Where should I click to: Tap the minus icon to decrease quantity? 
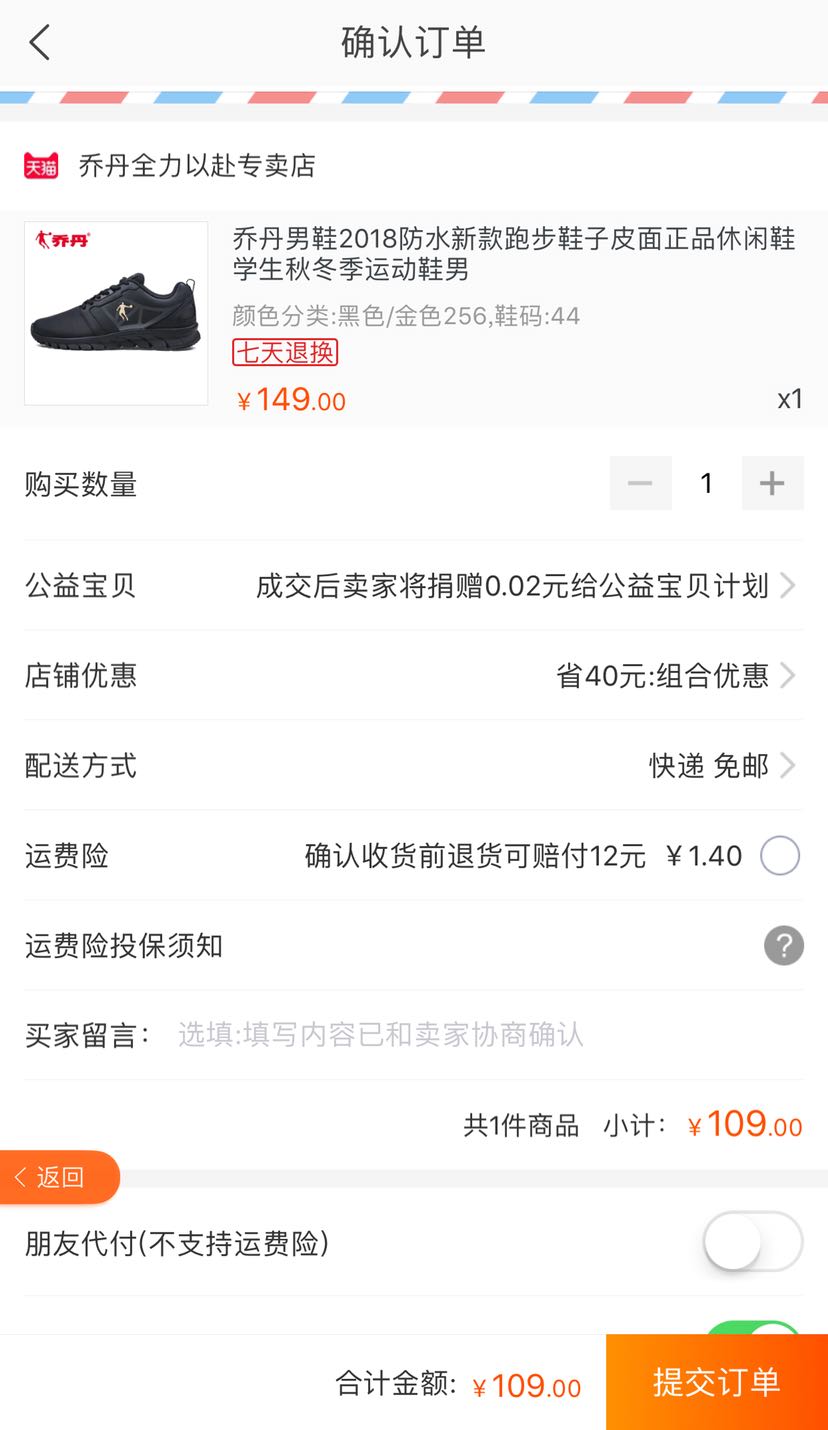pyautogui.click(x=640, y=483)
